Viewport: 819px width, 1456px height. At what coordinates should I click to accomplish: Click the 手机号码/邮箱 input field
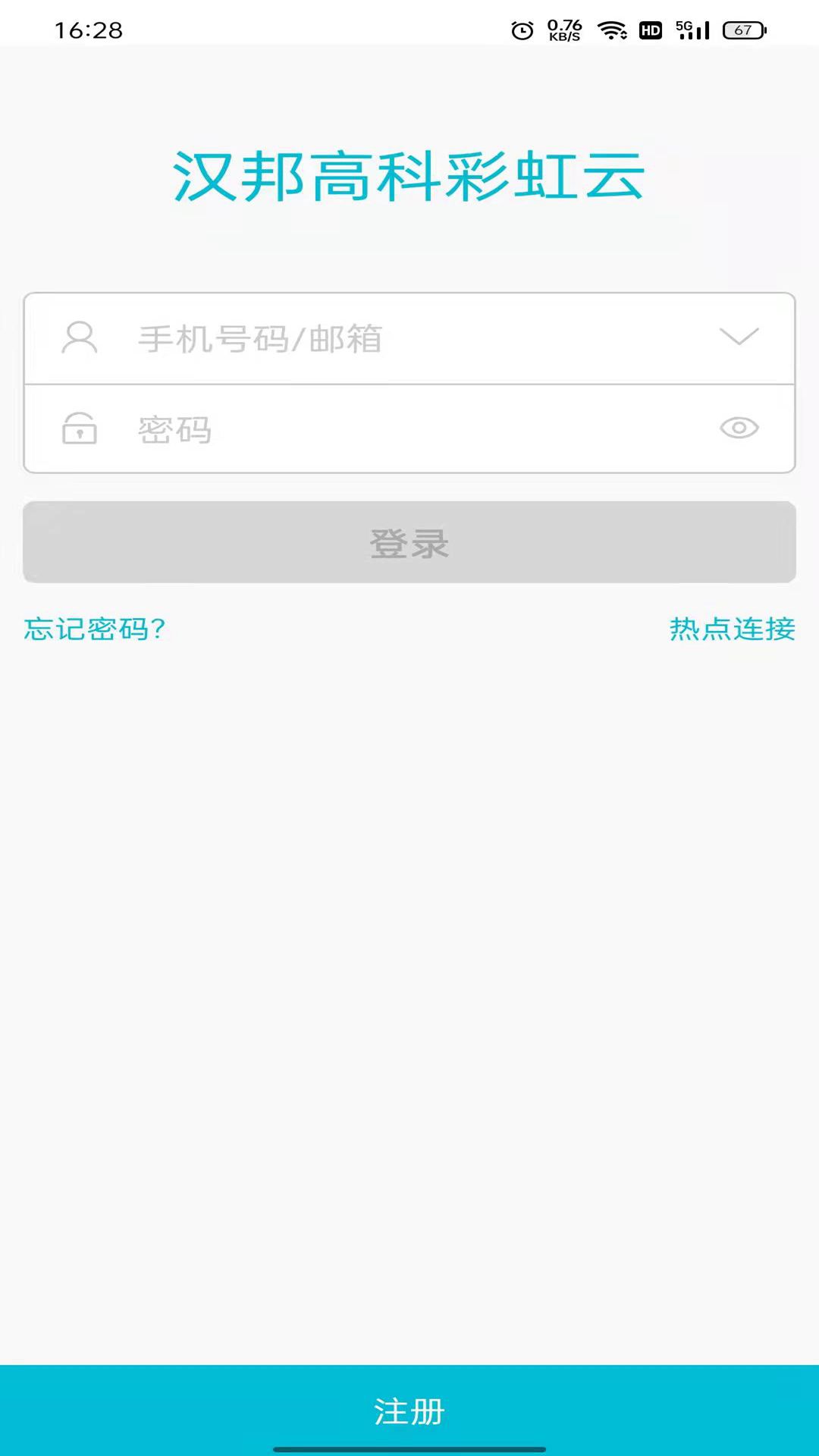341,338
